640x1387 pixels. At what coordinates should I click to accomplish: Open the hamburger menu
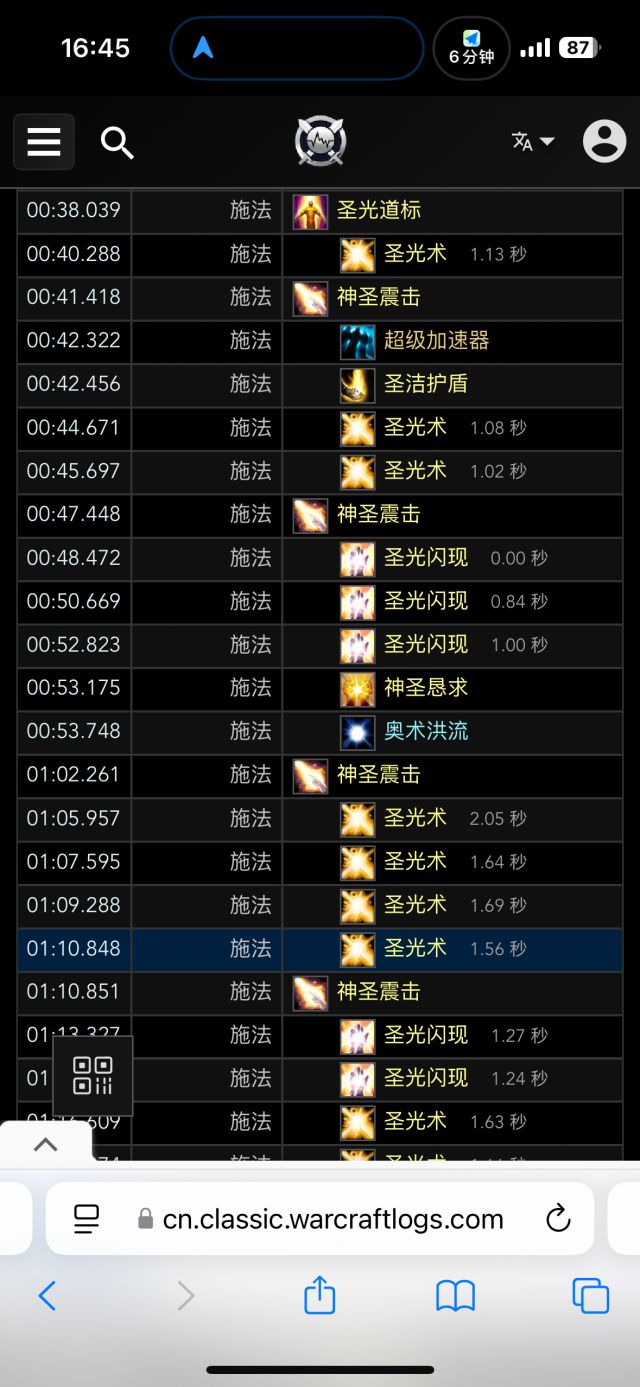tap(44, 142)
